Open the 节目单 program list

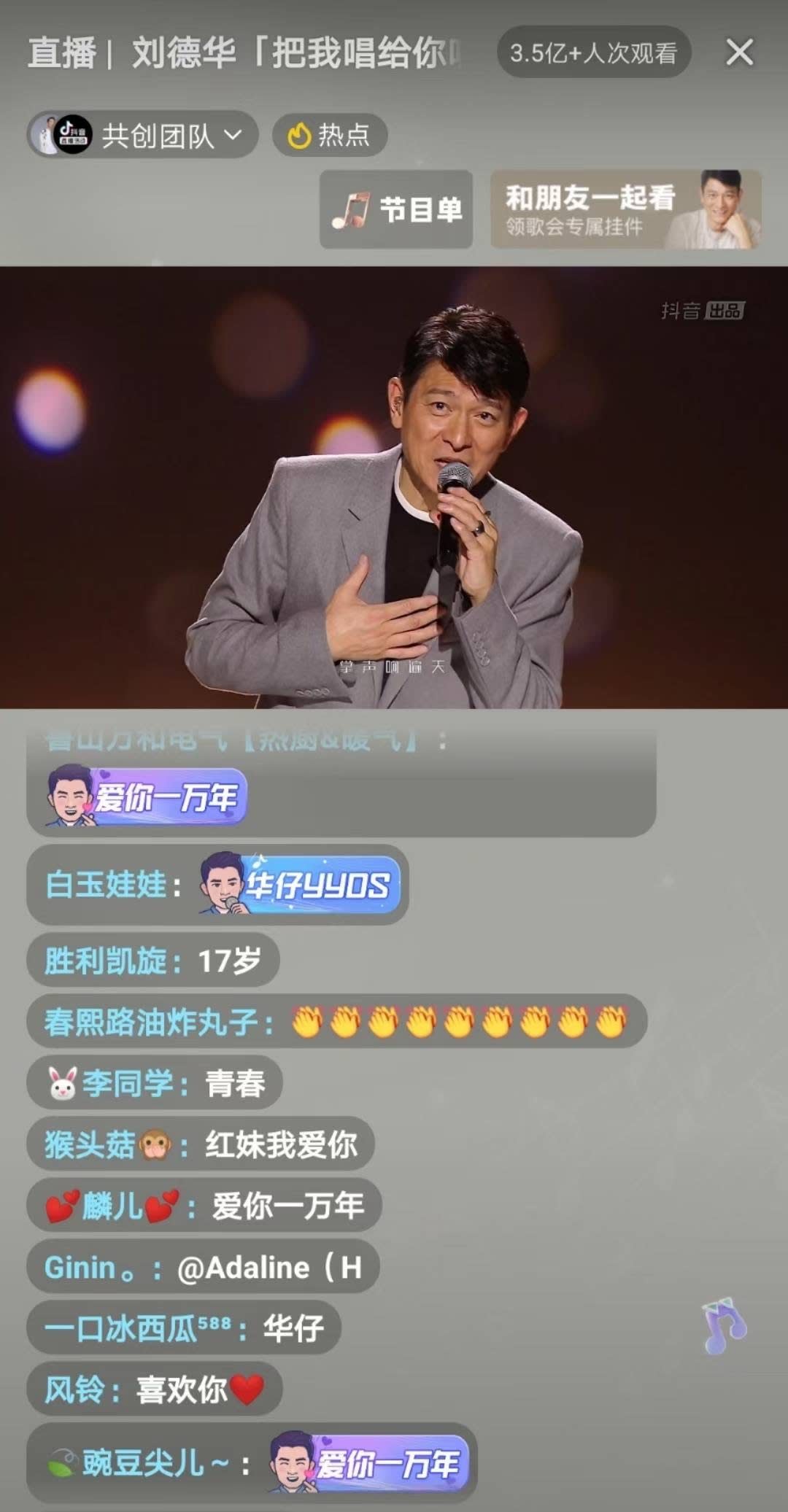pos(396,210)
